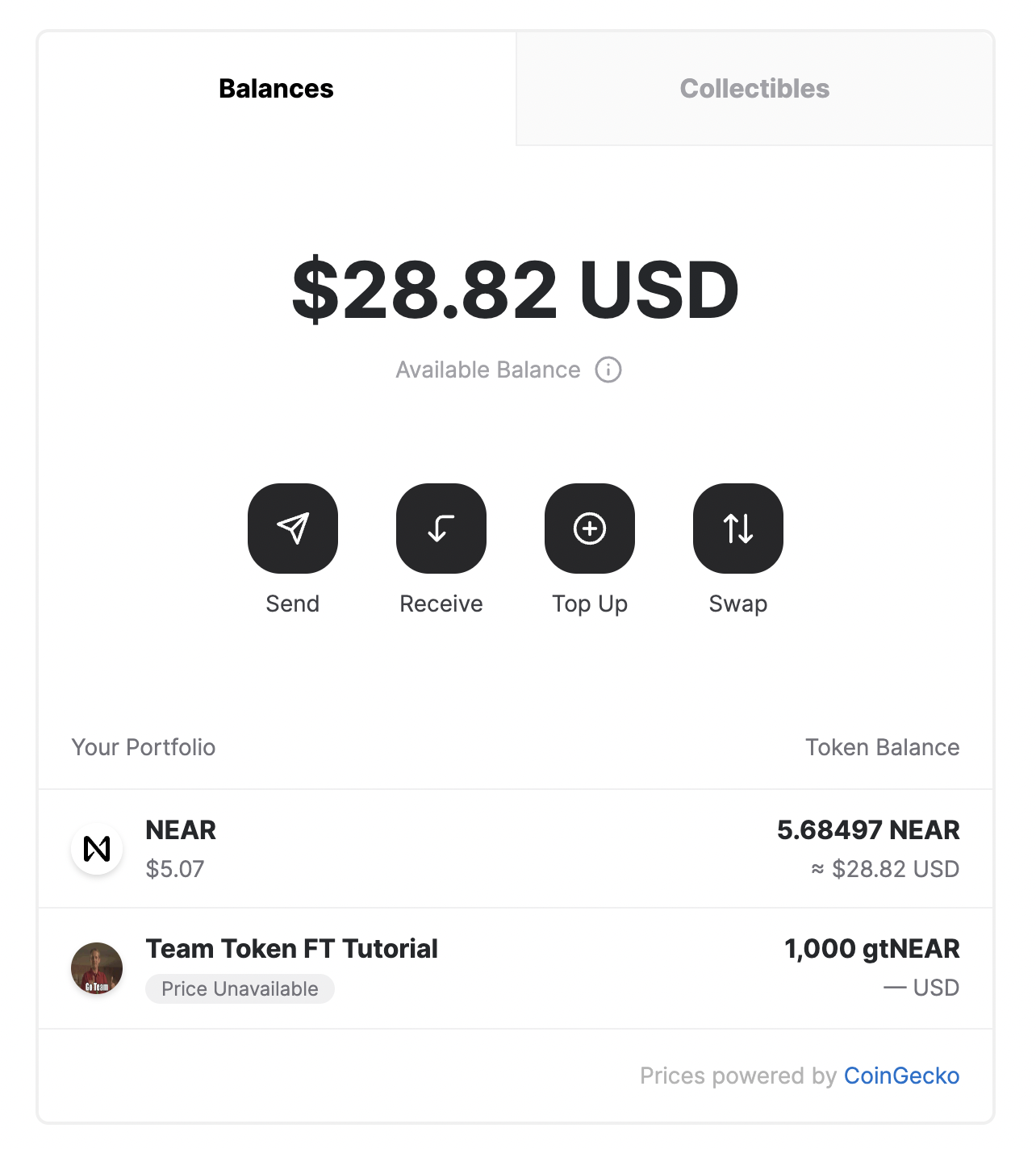Top up the wallet balance
The height and width of the screenshot is (1149, 1036).
590,529
